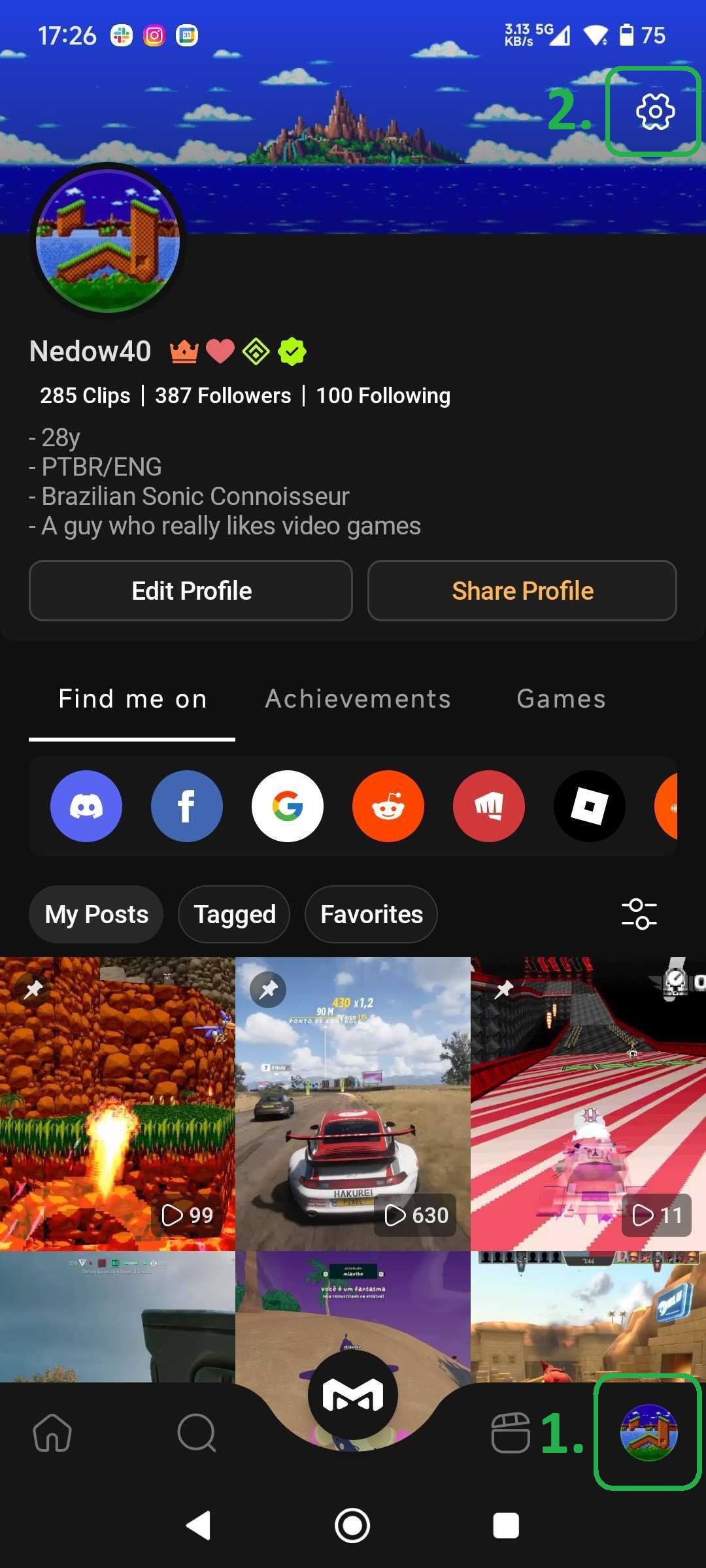Switch to the Games tab
This screenshot has height=1568, width=706.
pos(561,699)
